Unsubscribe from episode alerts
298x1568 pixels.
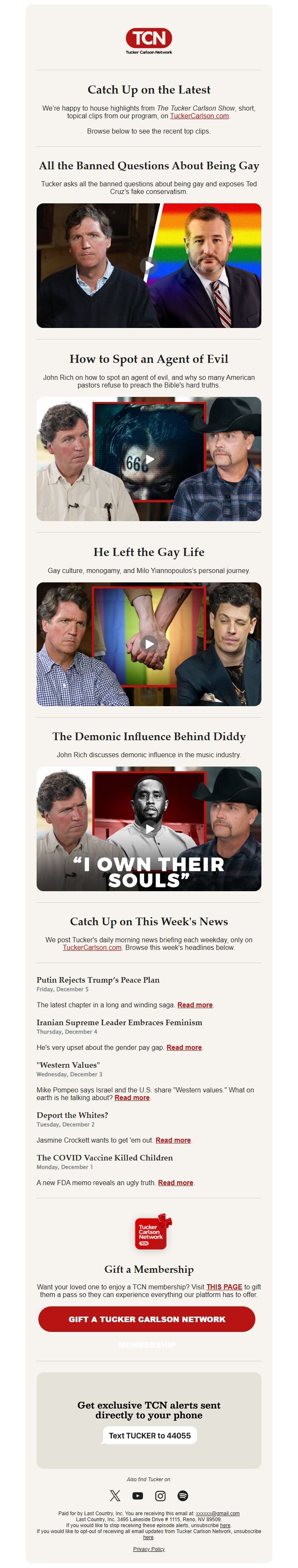225,1525
